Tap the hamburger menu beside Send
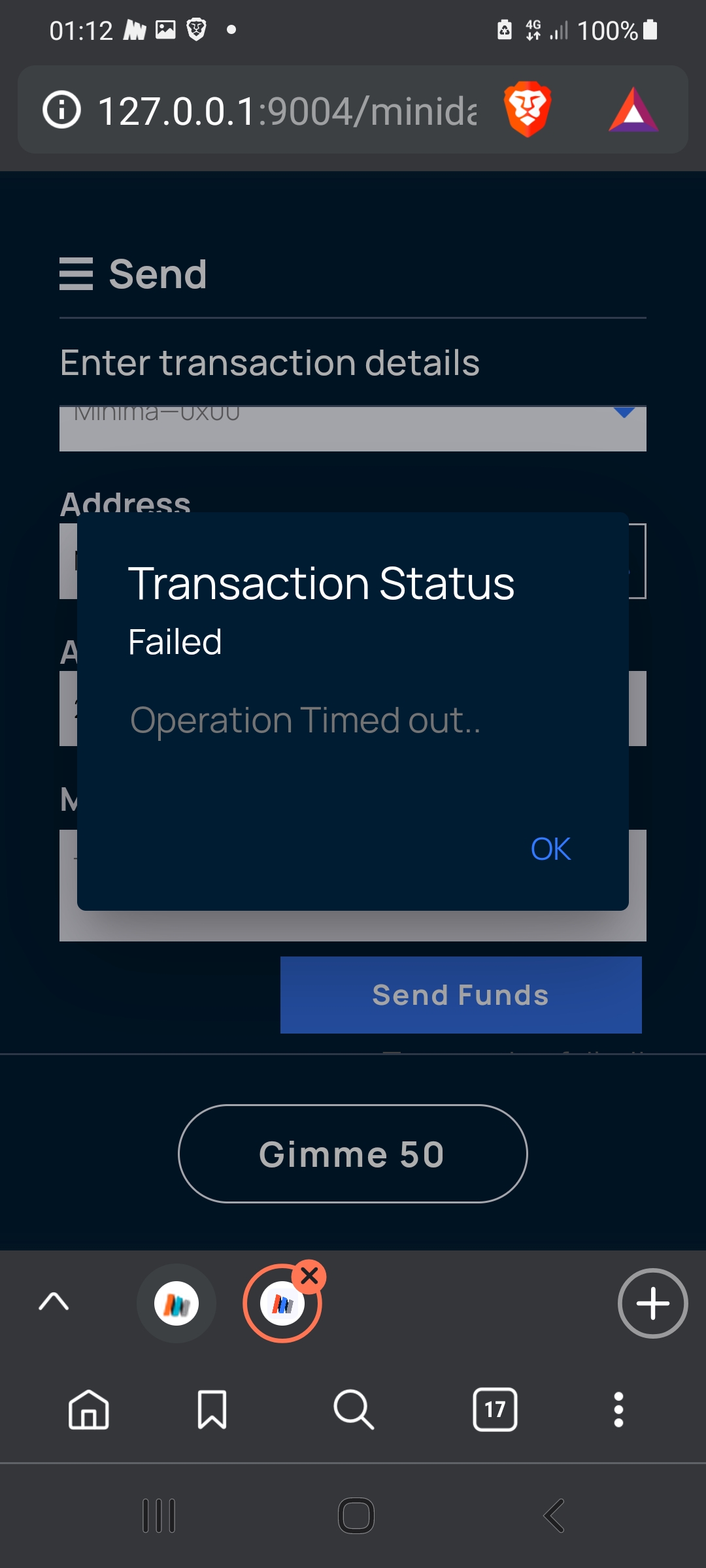 pos(76,274)
